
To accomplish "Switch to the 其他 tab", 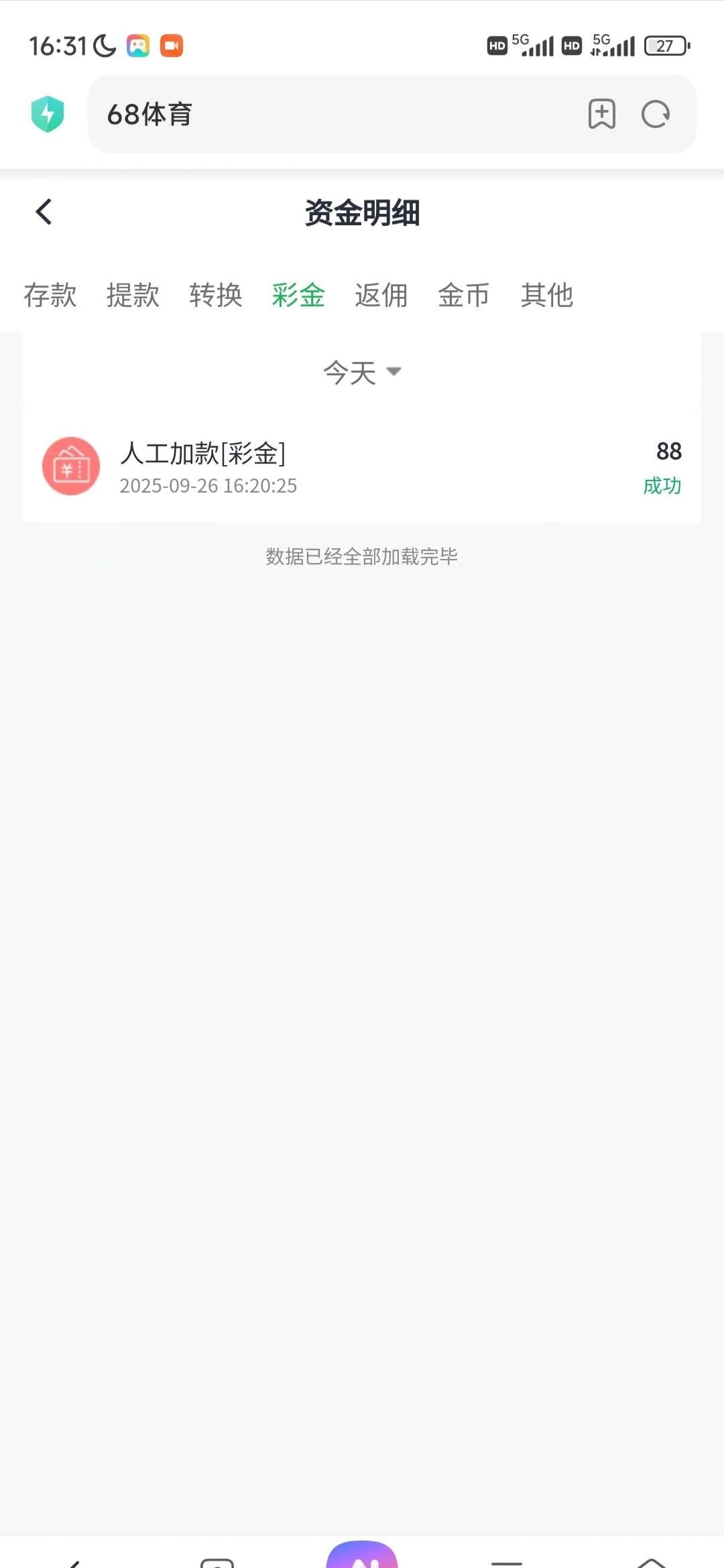I will (x=547, y=296).
